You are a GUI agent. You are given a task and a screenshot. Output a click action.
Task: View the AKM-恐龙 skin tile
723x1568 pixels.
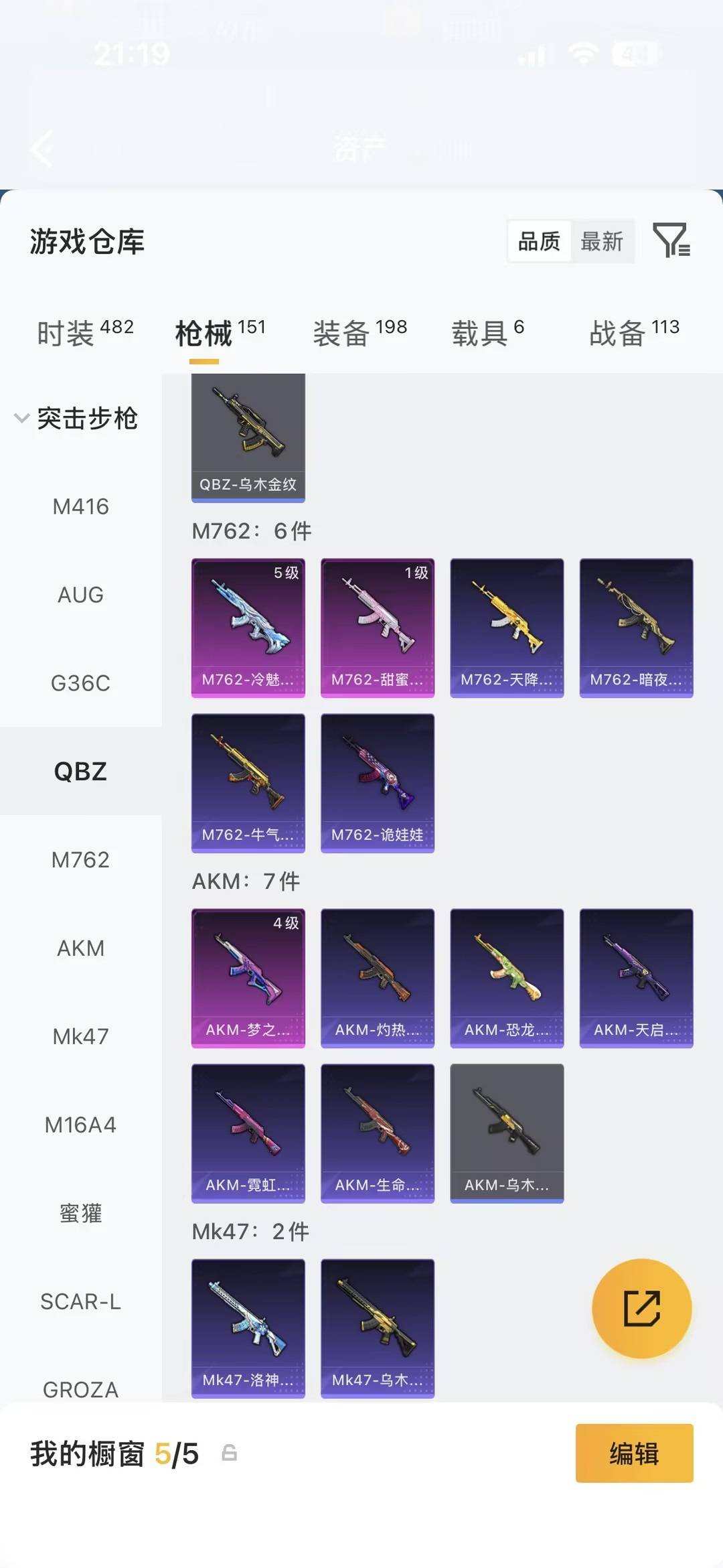tap(507, 978)
